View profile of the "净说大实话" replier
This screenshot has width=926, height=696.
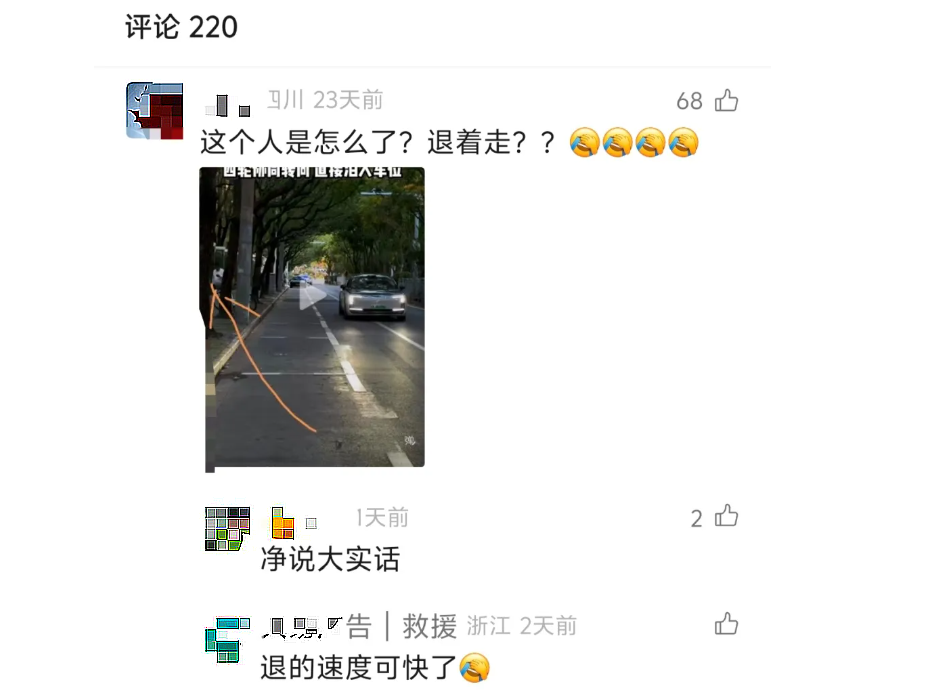[227, 528]
